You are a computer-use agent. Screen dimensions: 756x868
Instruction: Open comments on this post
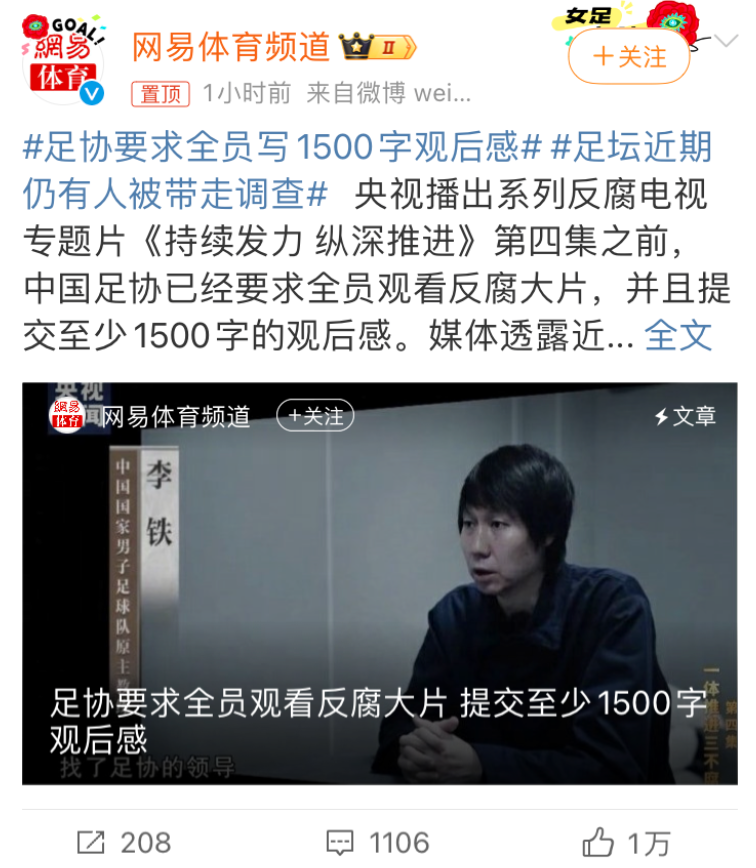pos(379,842)
